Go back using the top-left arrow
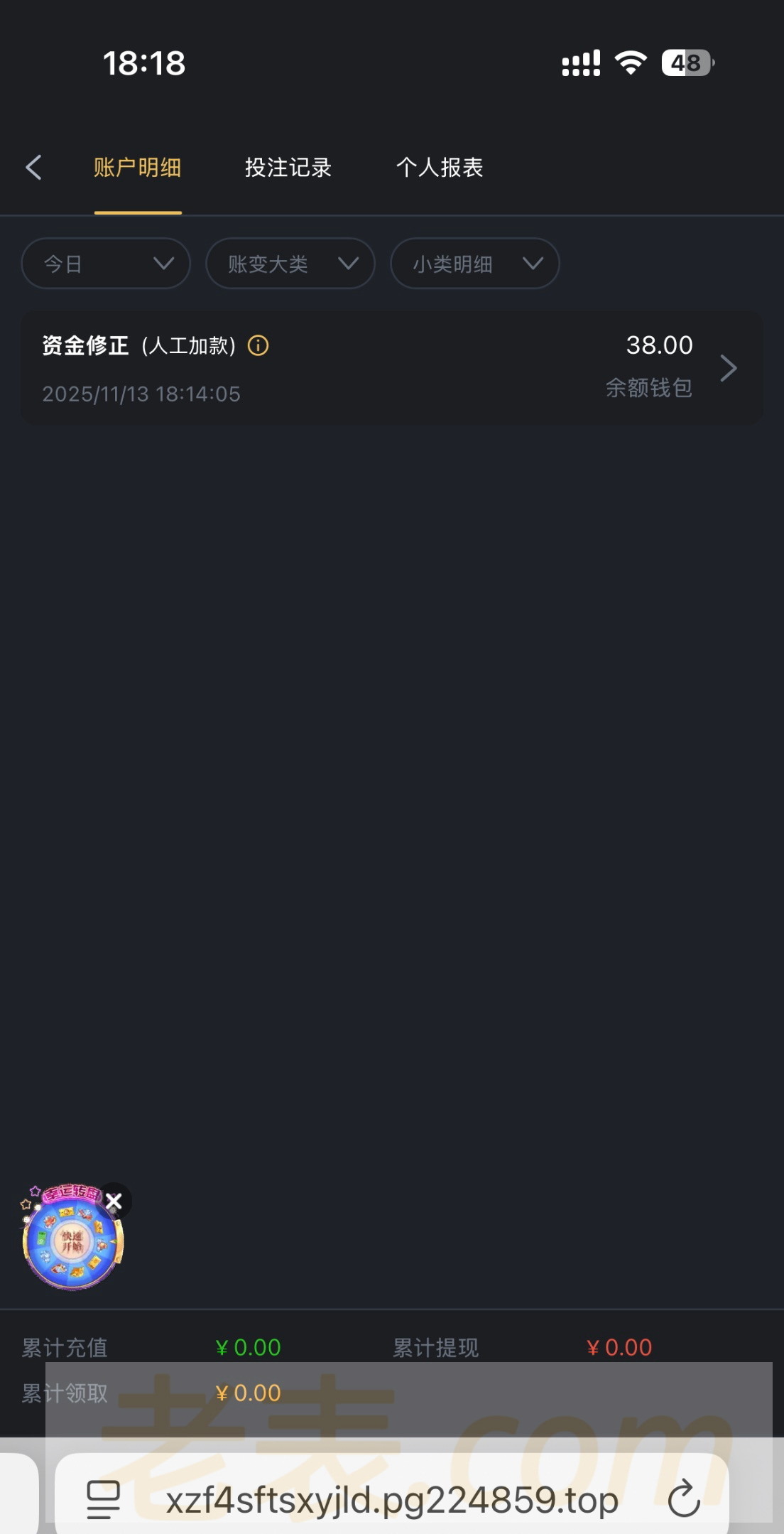This screenshot has width=784, height=1534. (x=33, y=168)
